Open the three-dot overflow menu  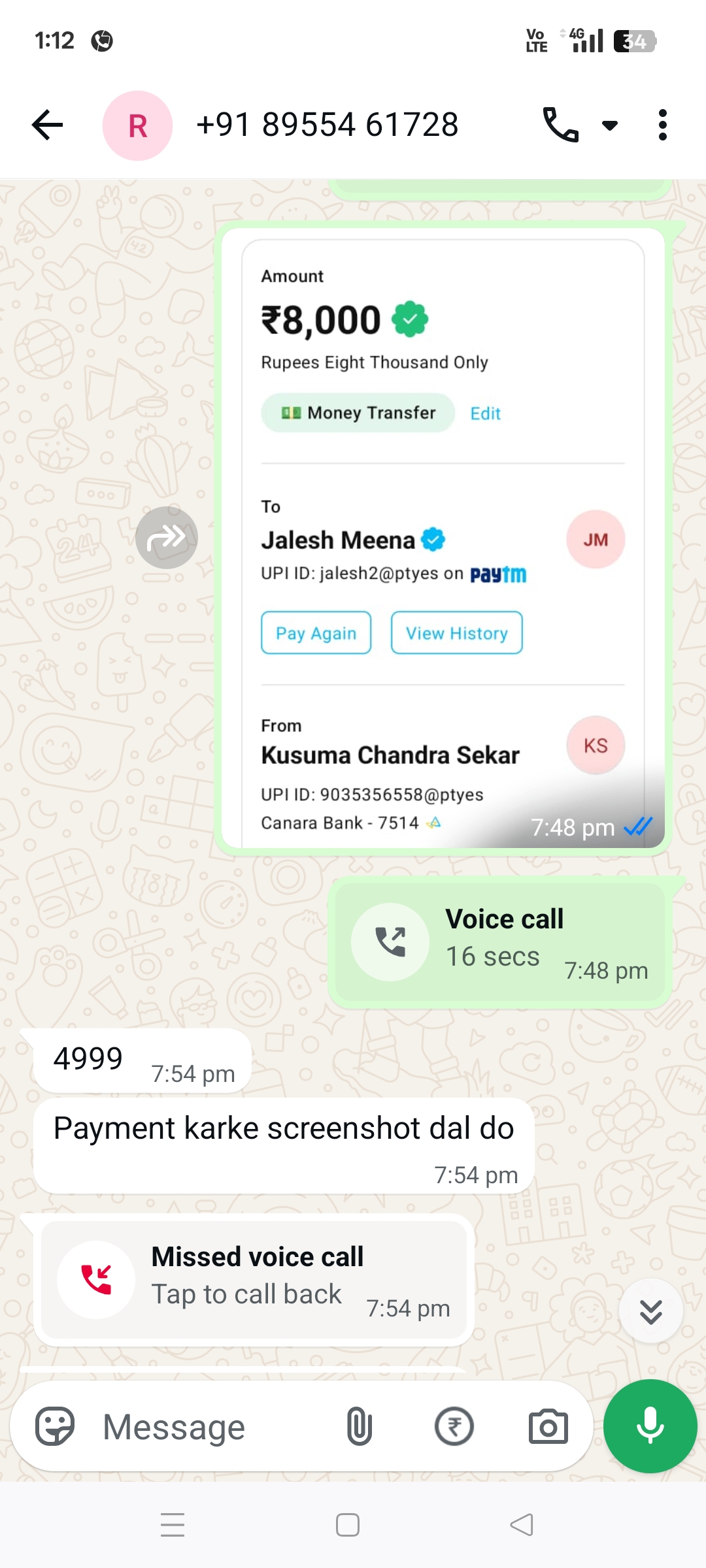(662, 125)
